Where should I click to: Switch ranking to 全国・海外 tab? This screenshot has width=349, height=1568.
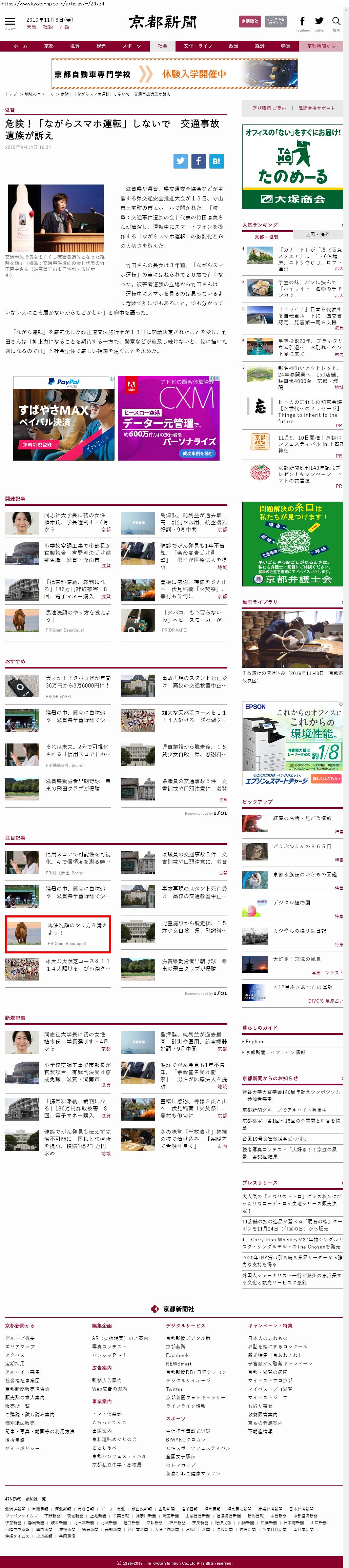[317, 234]
